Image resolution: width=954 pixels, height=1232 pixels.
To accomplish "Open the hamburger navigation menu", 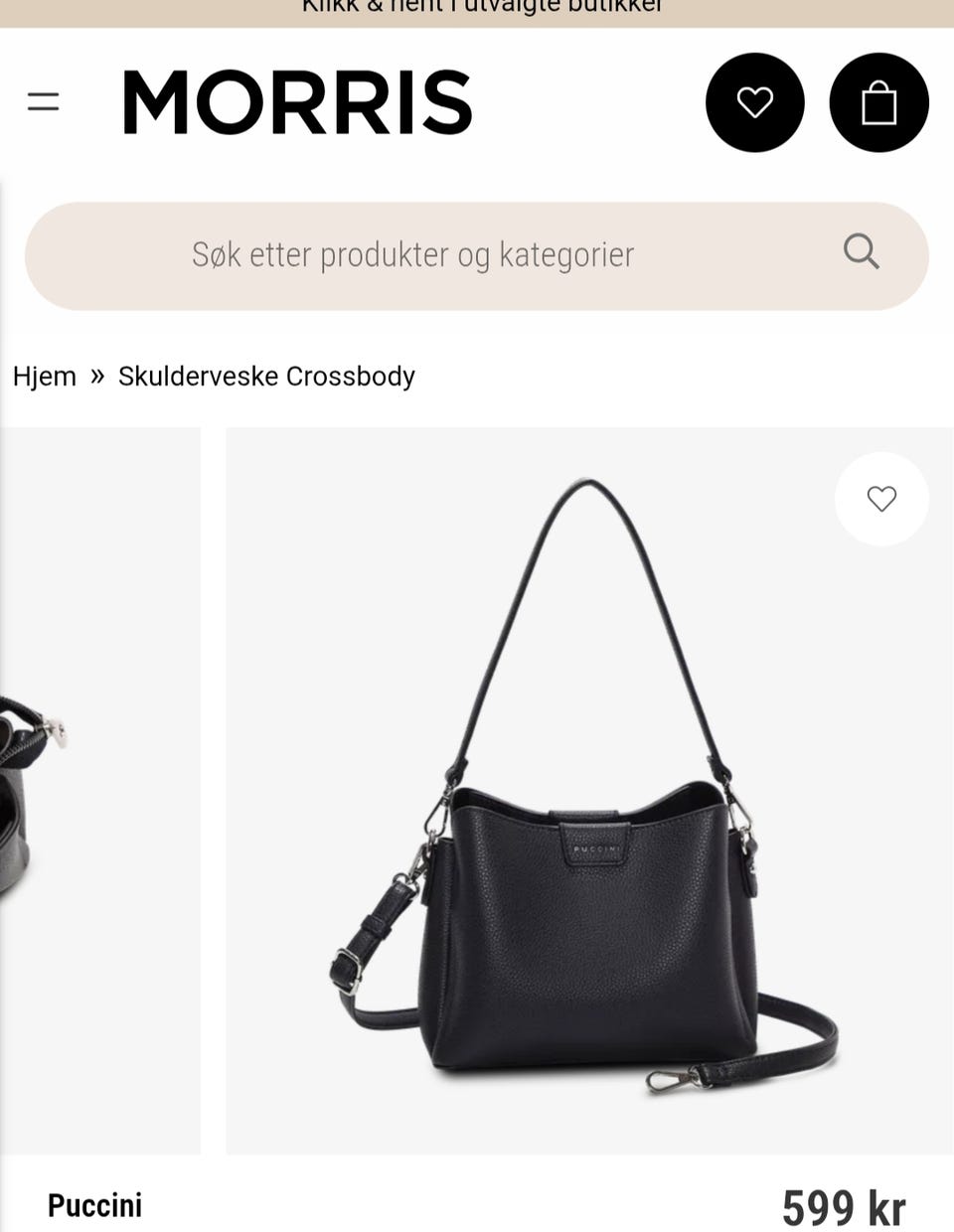I will click(44, 101).
